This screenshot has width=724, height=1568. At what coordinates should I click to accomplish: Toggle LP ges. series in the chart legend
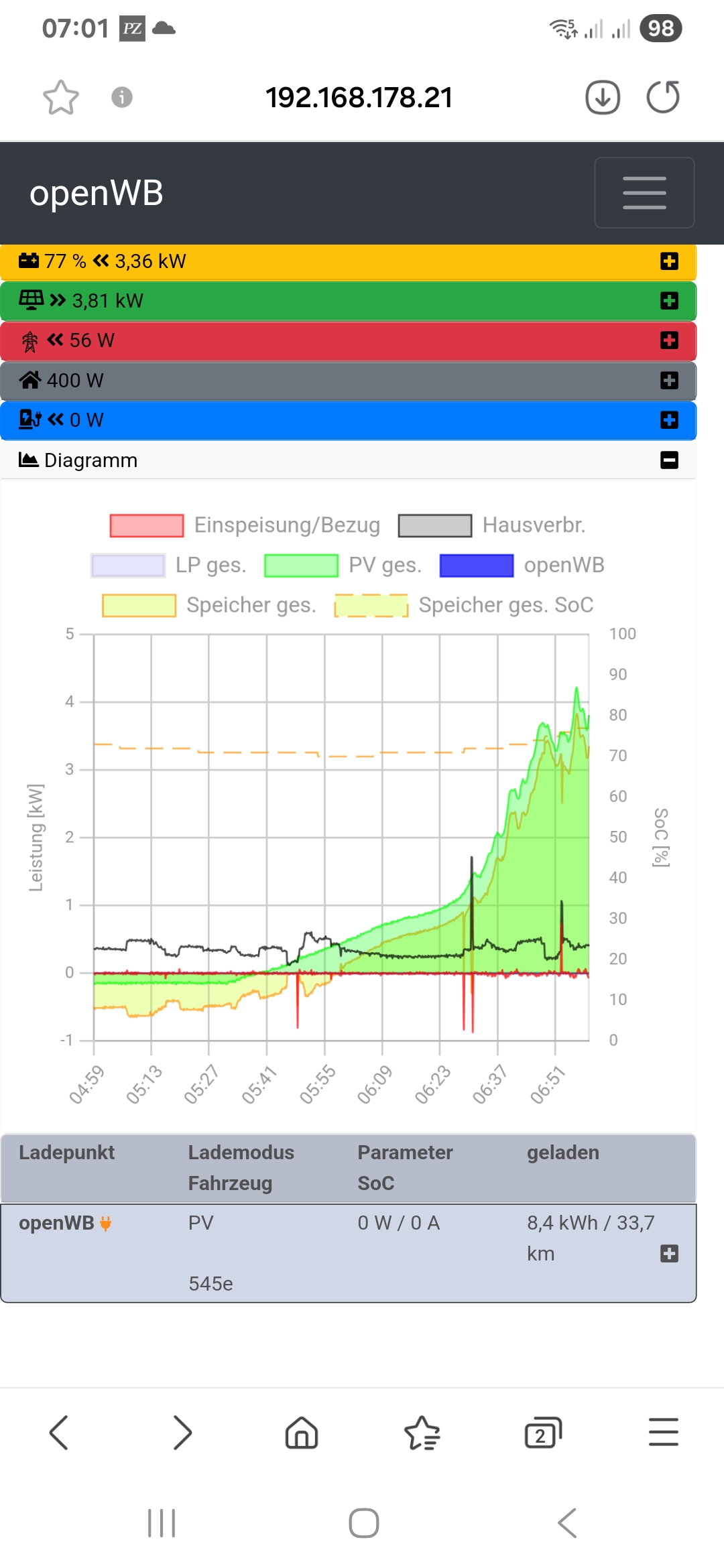pos(169,566)
